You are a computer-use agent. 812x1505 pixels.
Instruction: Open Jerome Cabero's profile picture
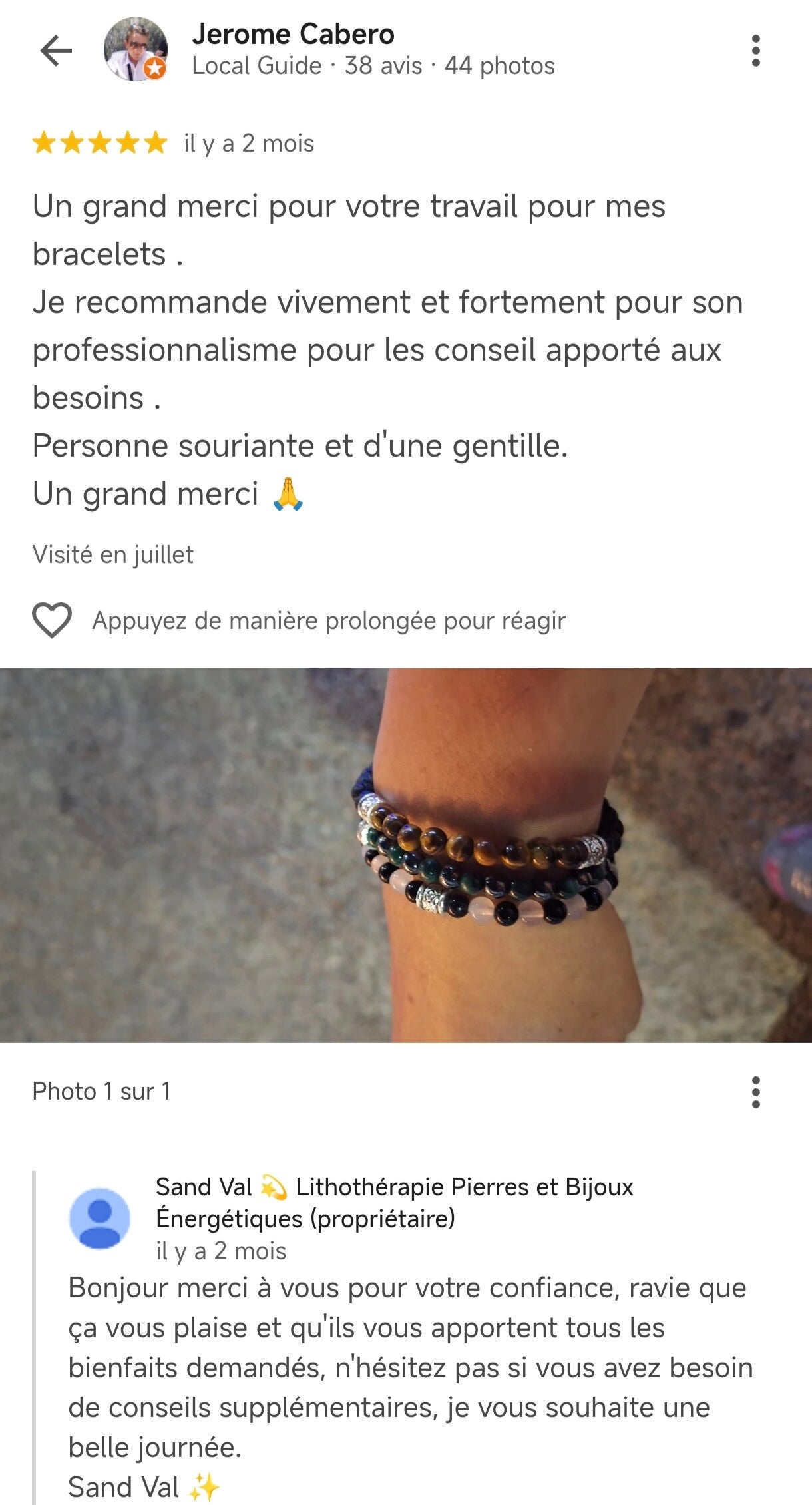135,50
